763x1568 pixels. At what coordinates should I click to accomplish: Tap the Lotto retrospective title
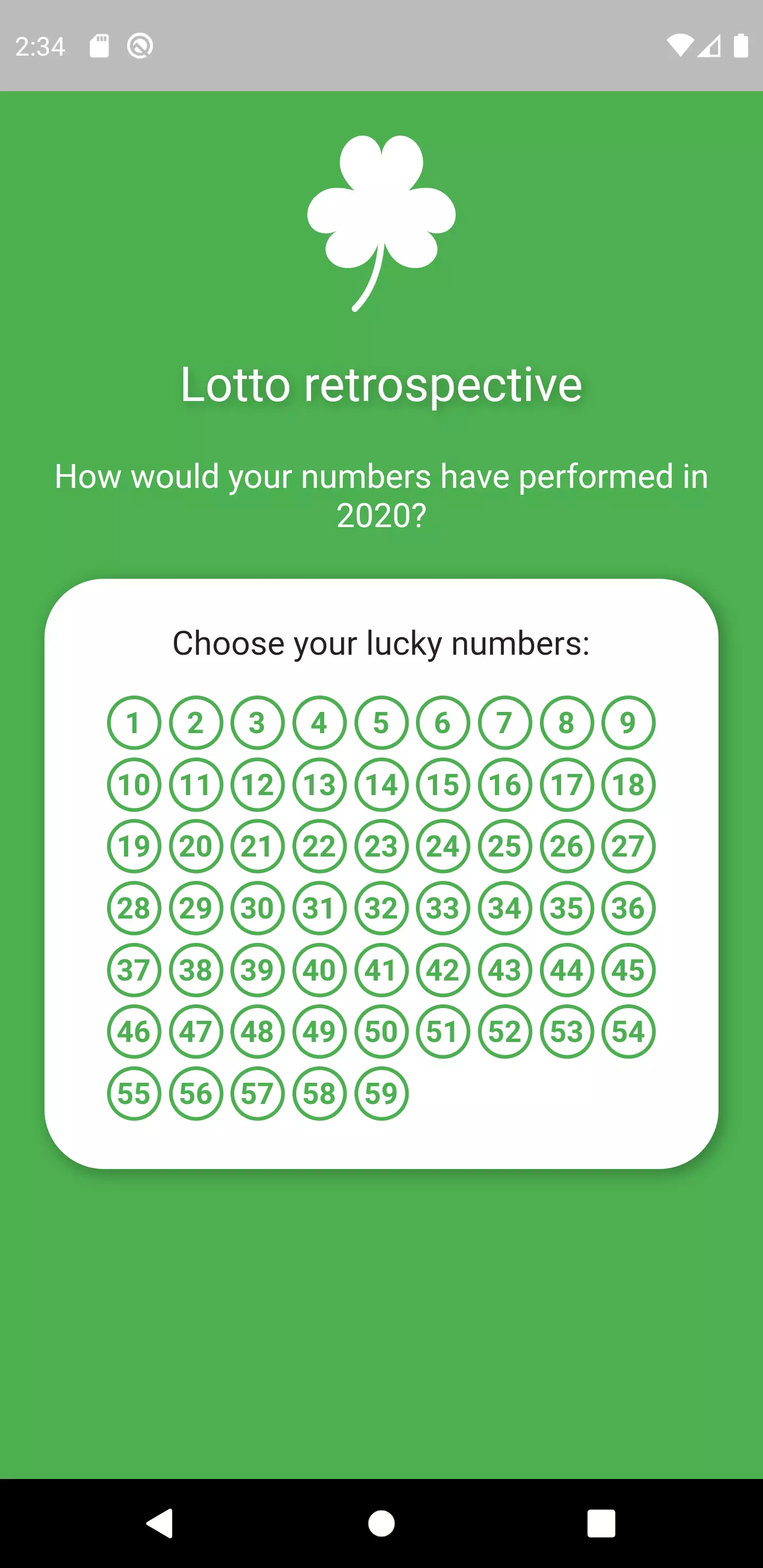tap(381, 385)
